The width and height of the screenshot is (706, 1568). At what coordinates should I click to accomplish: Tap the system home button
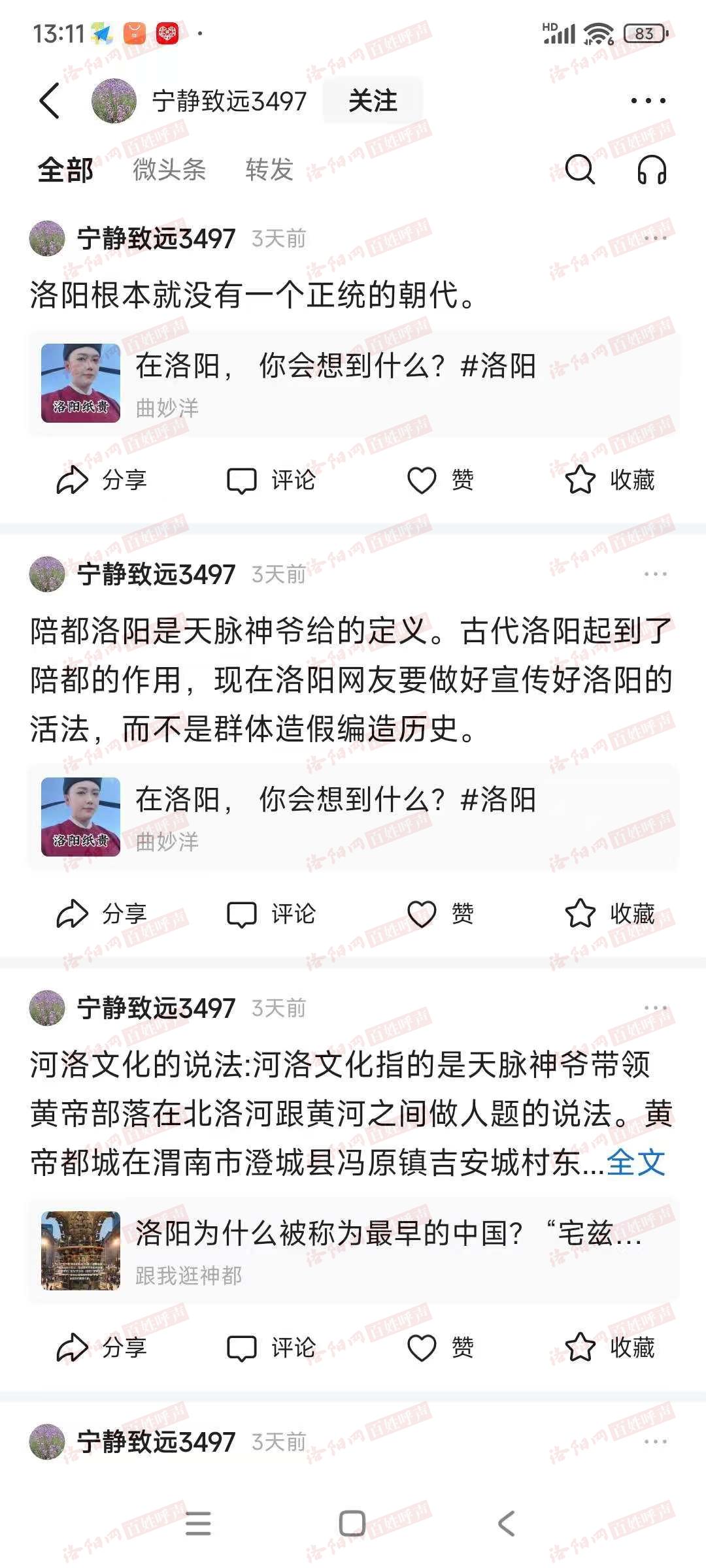coord(352,1524)
